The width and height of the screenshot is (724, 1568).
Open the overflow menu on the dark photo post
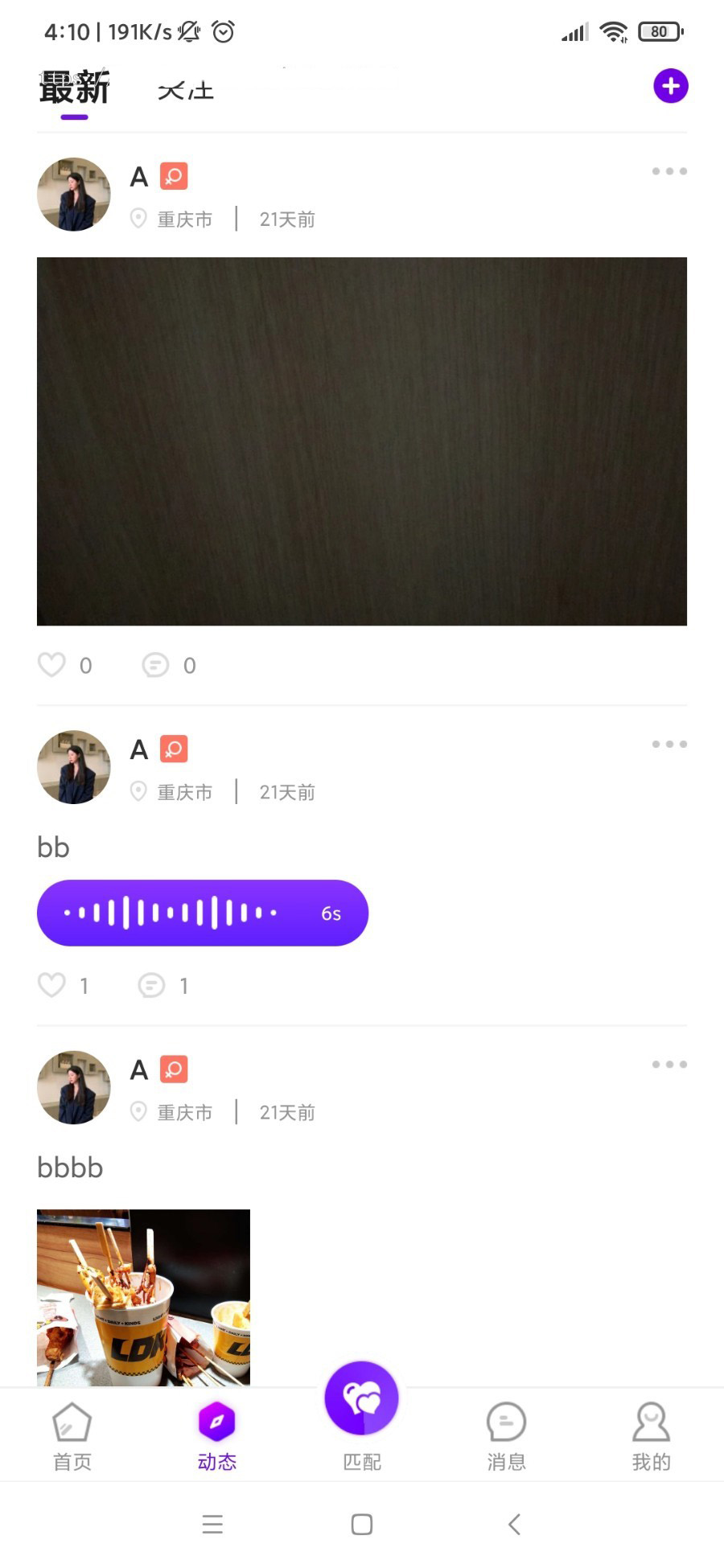pyautogui.click(x=669, y=171)
